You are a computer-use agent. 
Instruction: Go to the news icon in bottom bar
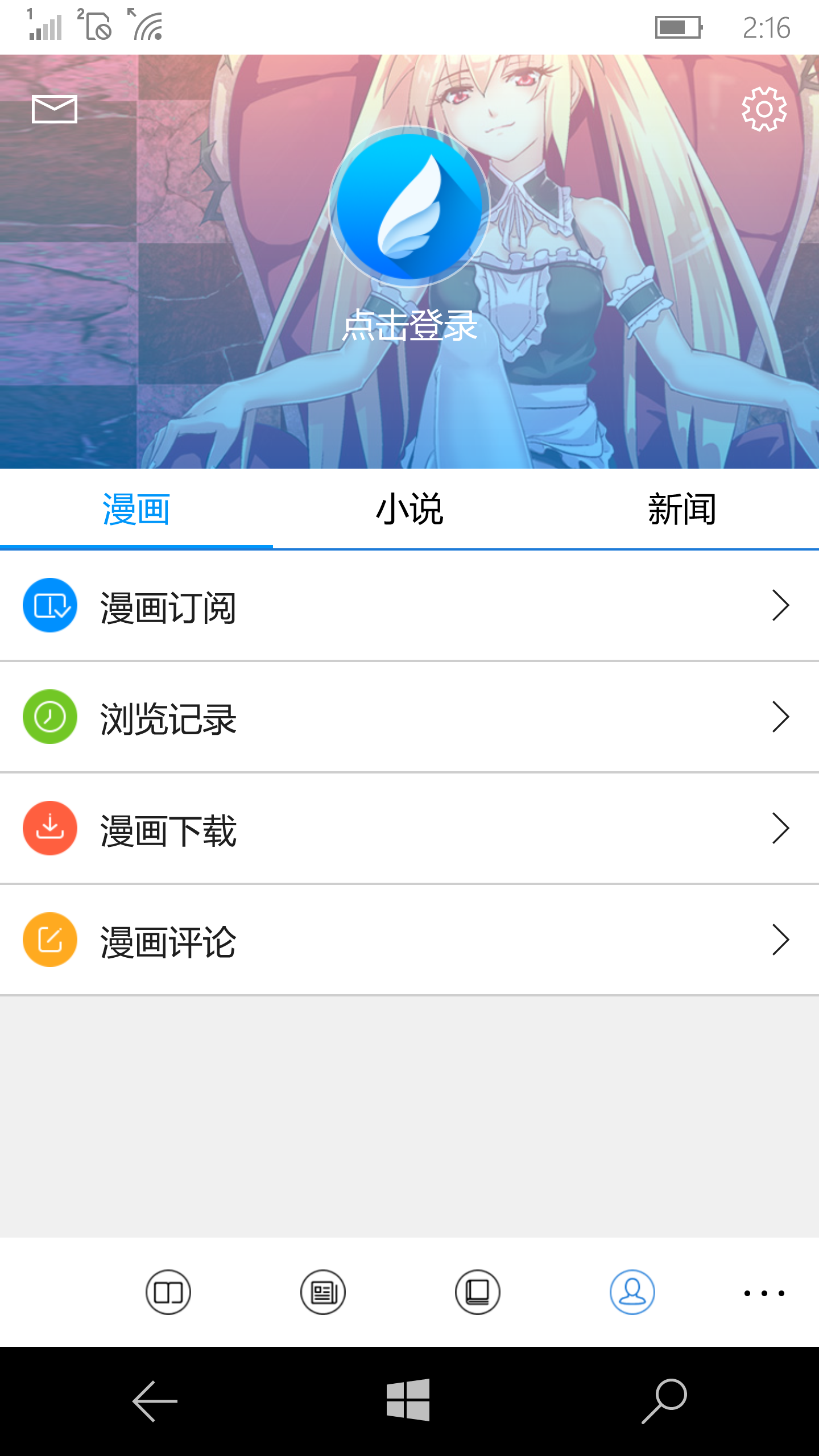pyautogui.click(x=322, y=1292)
